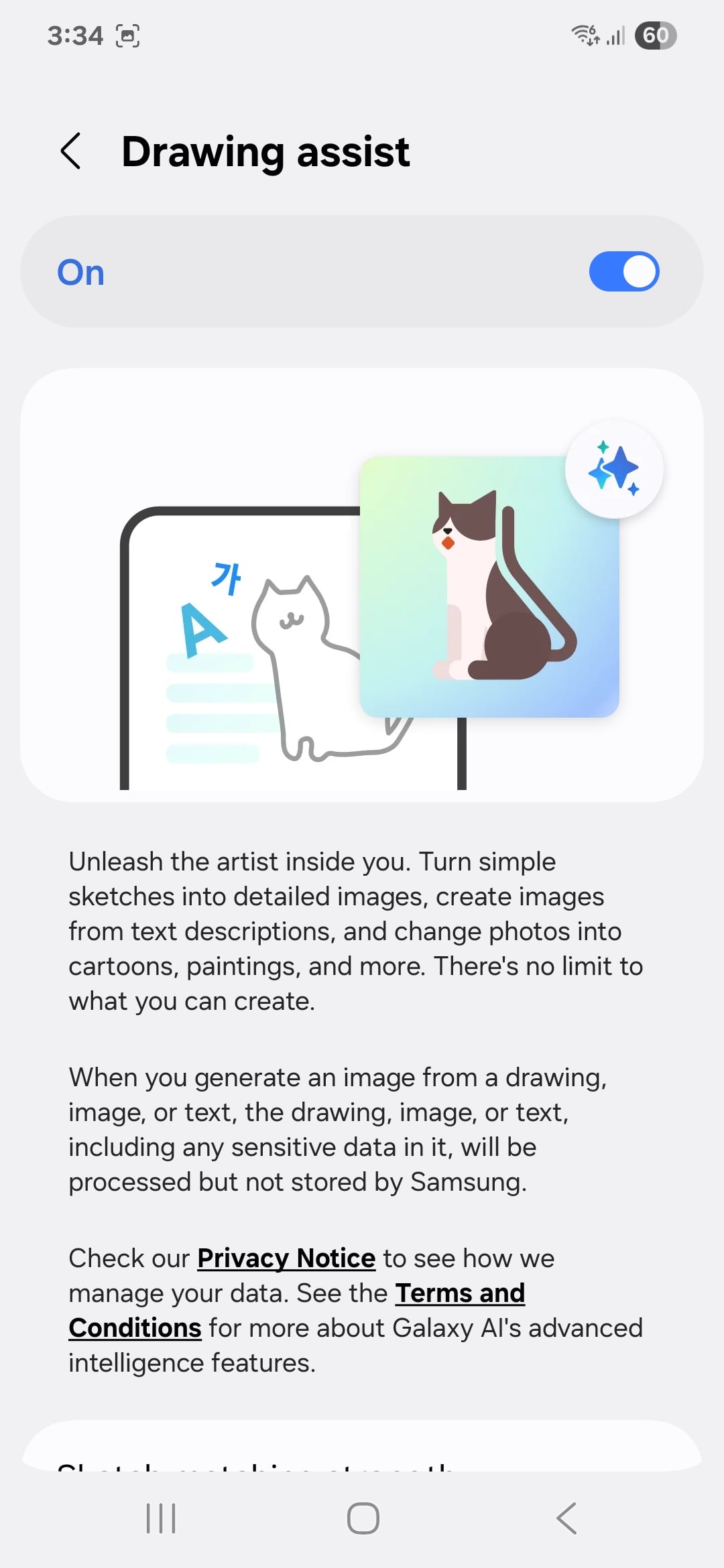
Task: Go back from Drawing assist
Action: pos(71,151)
